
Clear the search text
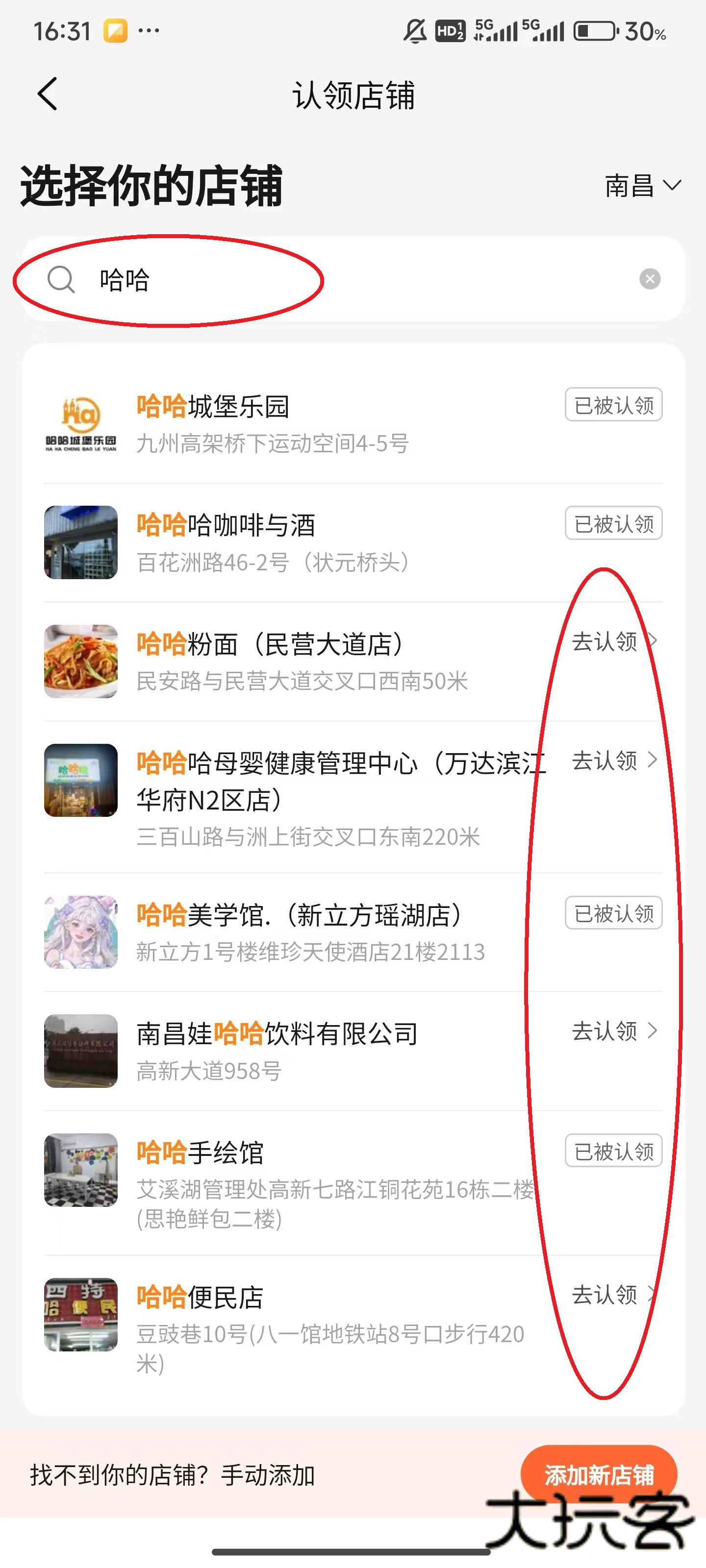pyautogui.click(x=649, y=279)
